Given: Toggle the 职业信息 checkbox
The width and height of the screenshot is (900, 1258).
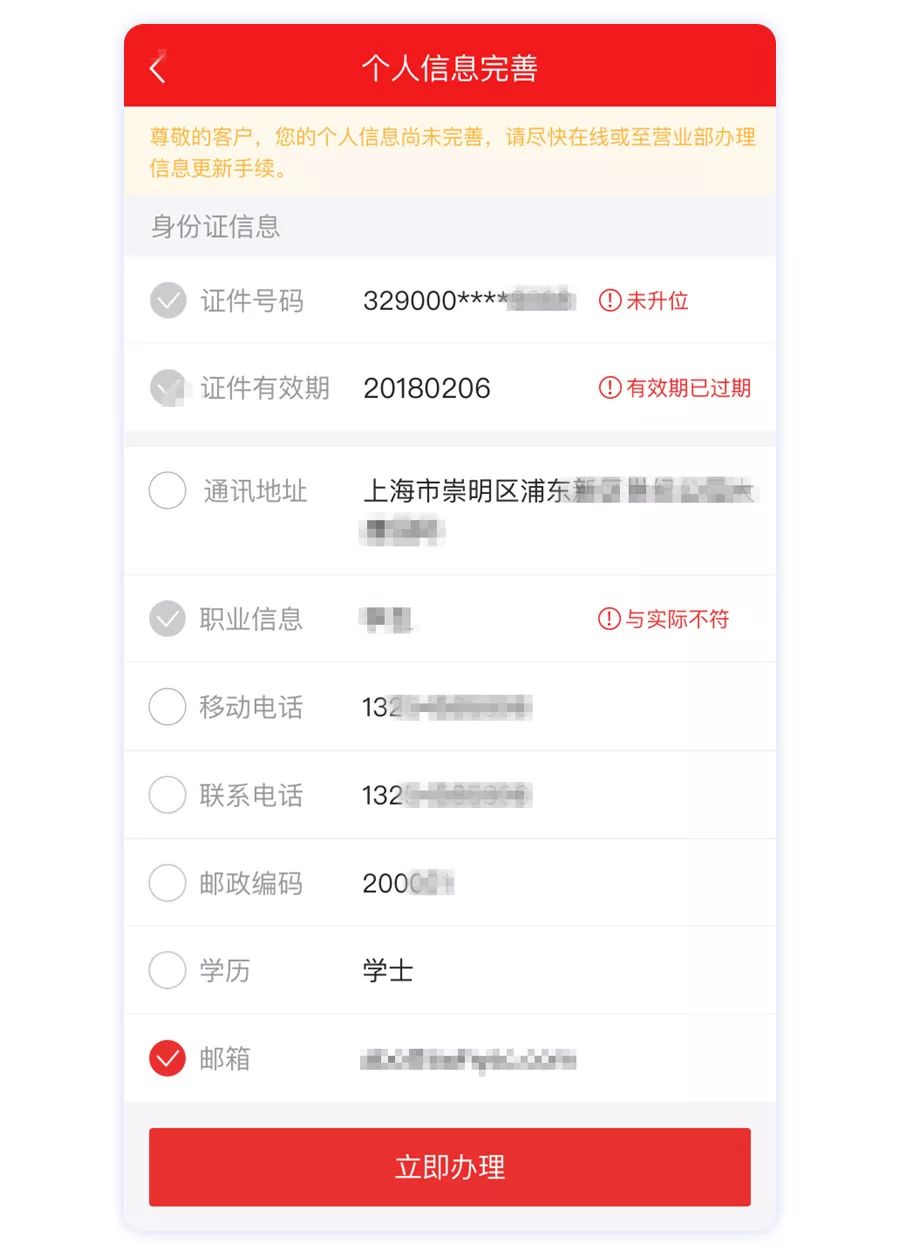Looking at the screenshot, I should 167,619.
